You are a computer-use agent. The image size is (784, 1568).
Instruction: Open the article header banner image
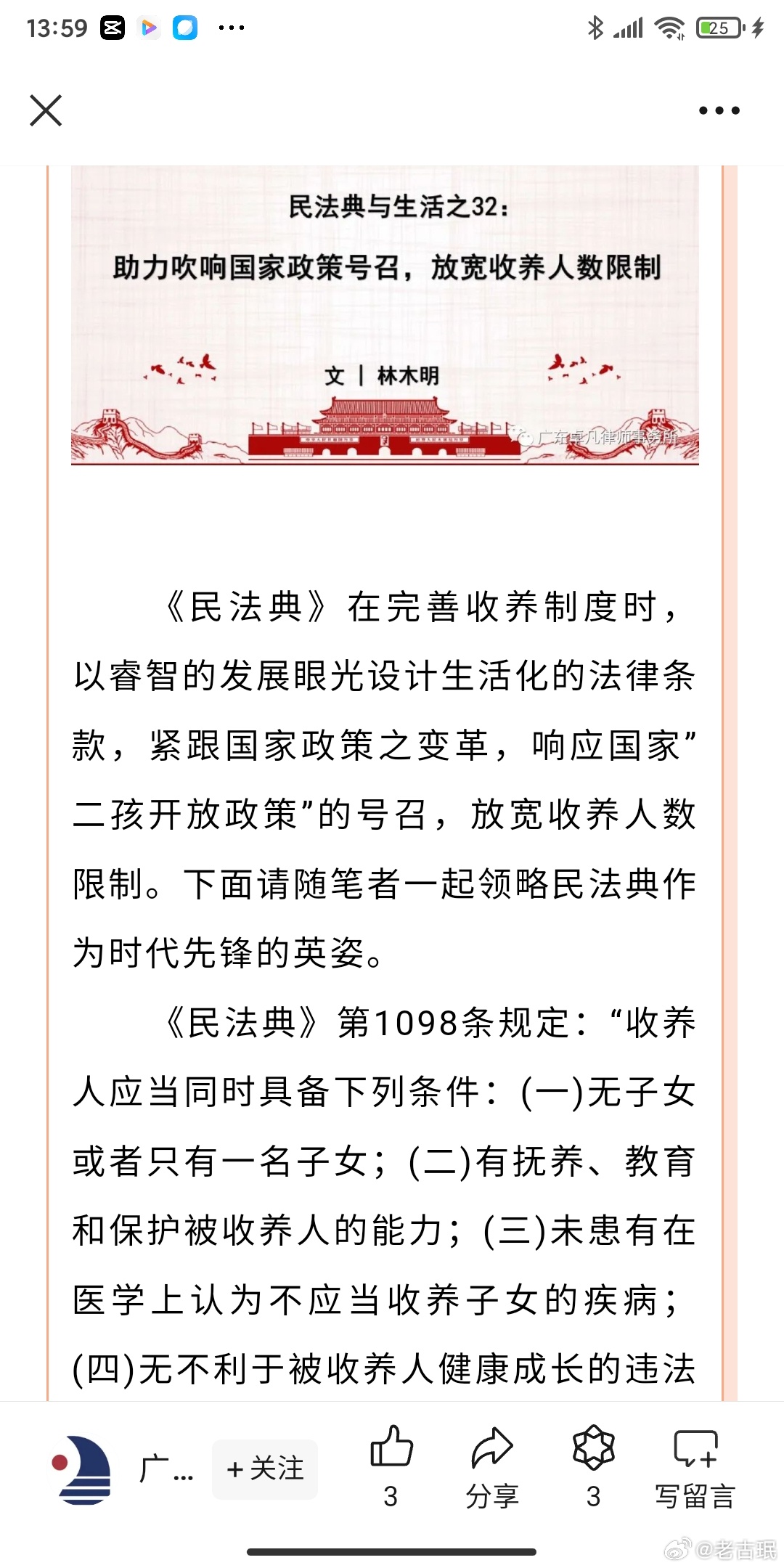[385, 315]
